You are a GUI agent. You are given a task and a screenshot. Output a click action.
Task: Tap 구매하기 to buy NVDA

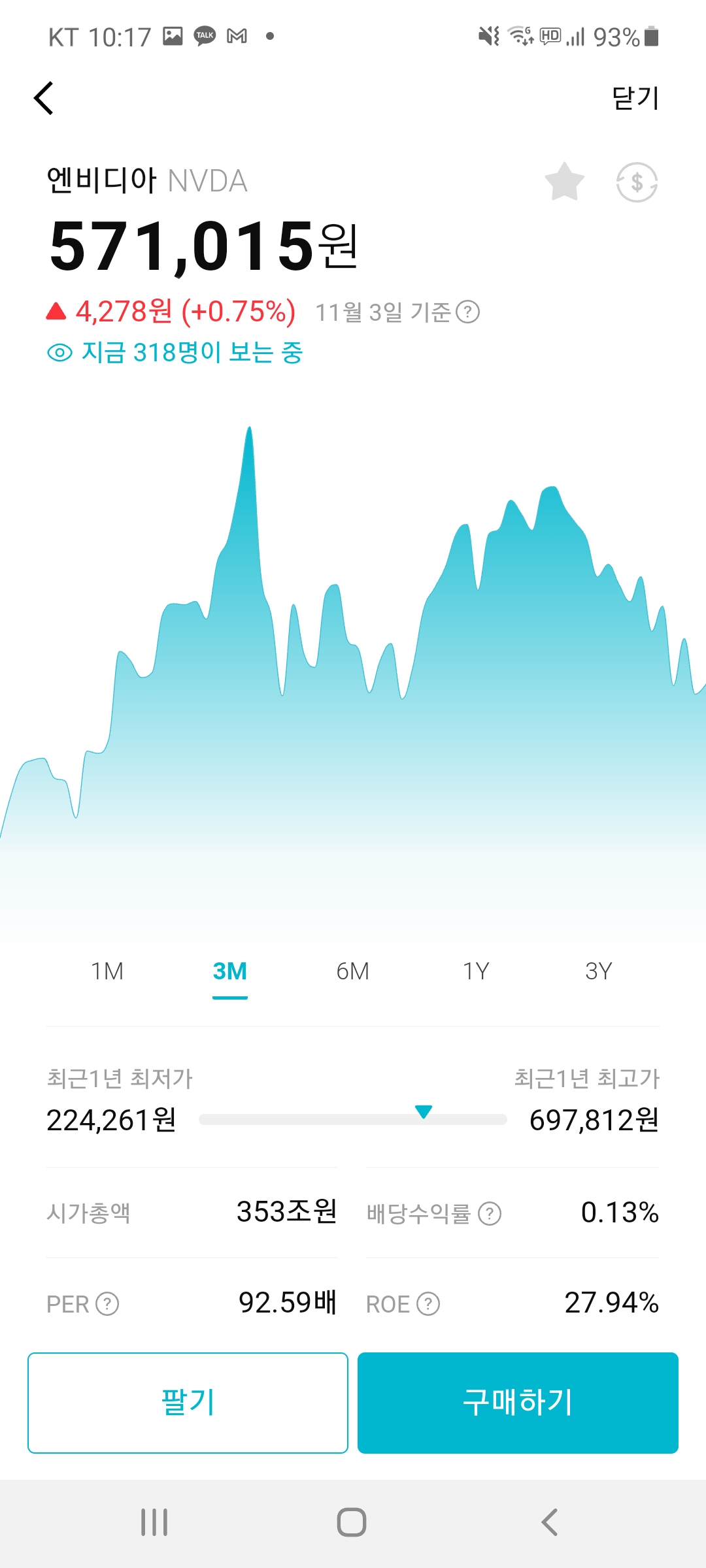tap(518, 1403)
